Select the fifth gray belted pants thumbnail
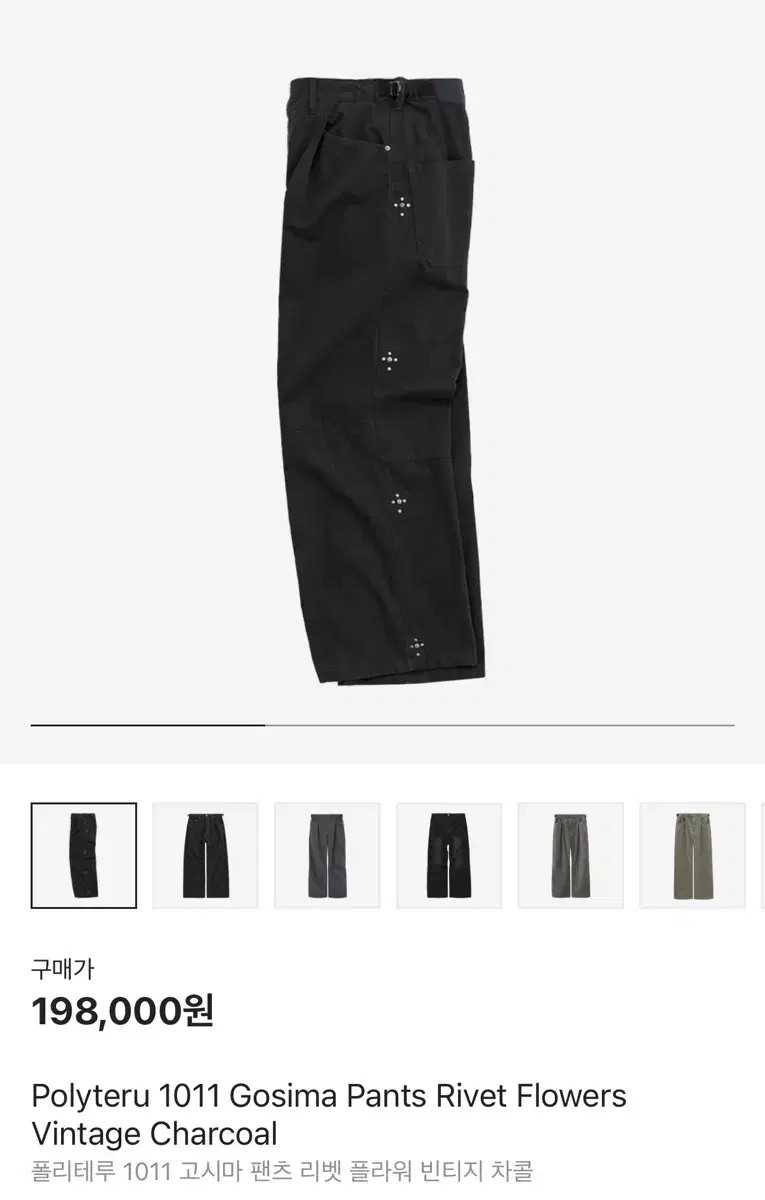765x1200 pixels. 569,855
